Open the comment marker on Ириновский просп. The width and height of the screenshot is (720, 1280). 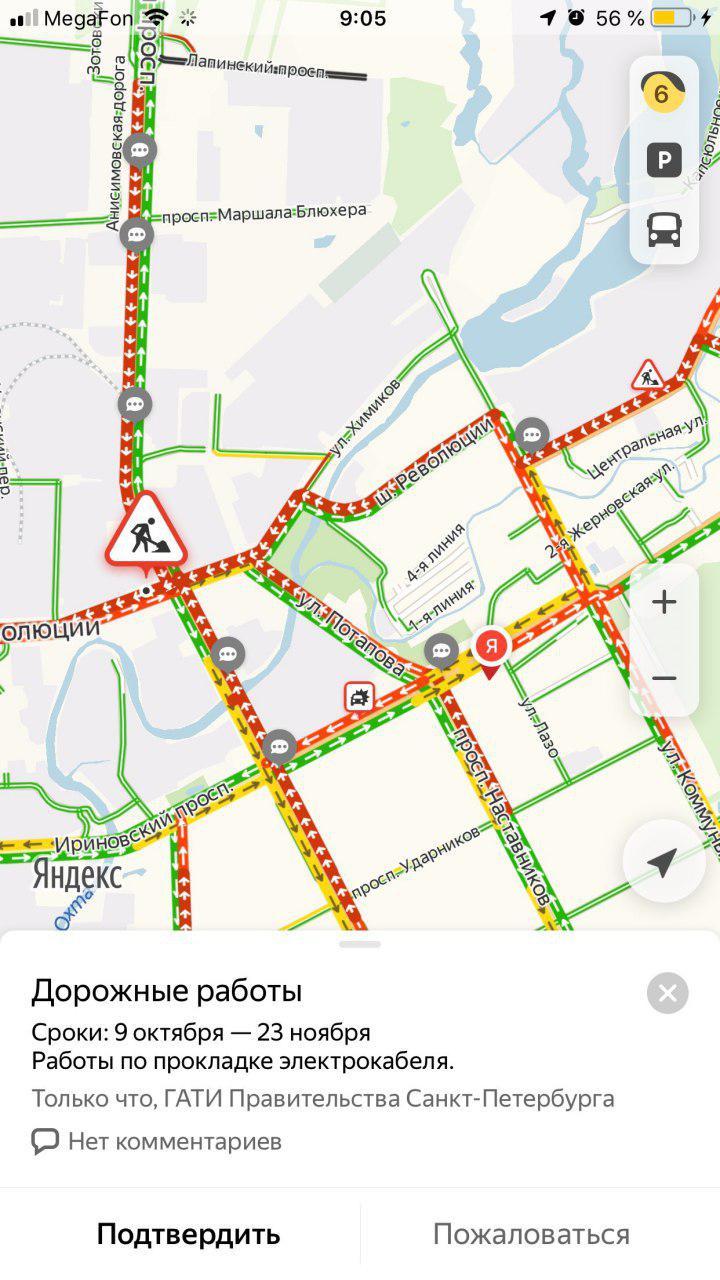tap(279, 746)
